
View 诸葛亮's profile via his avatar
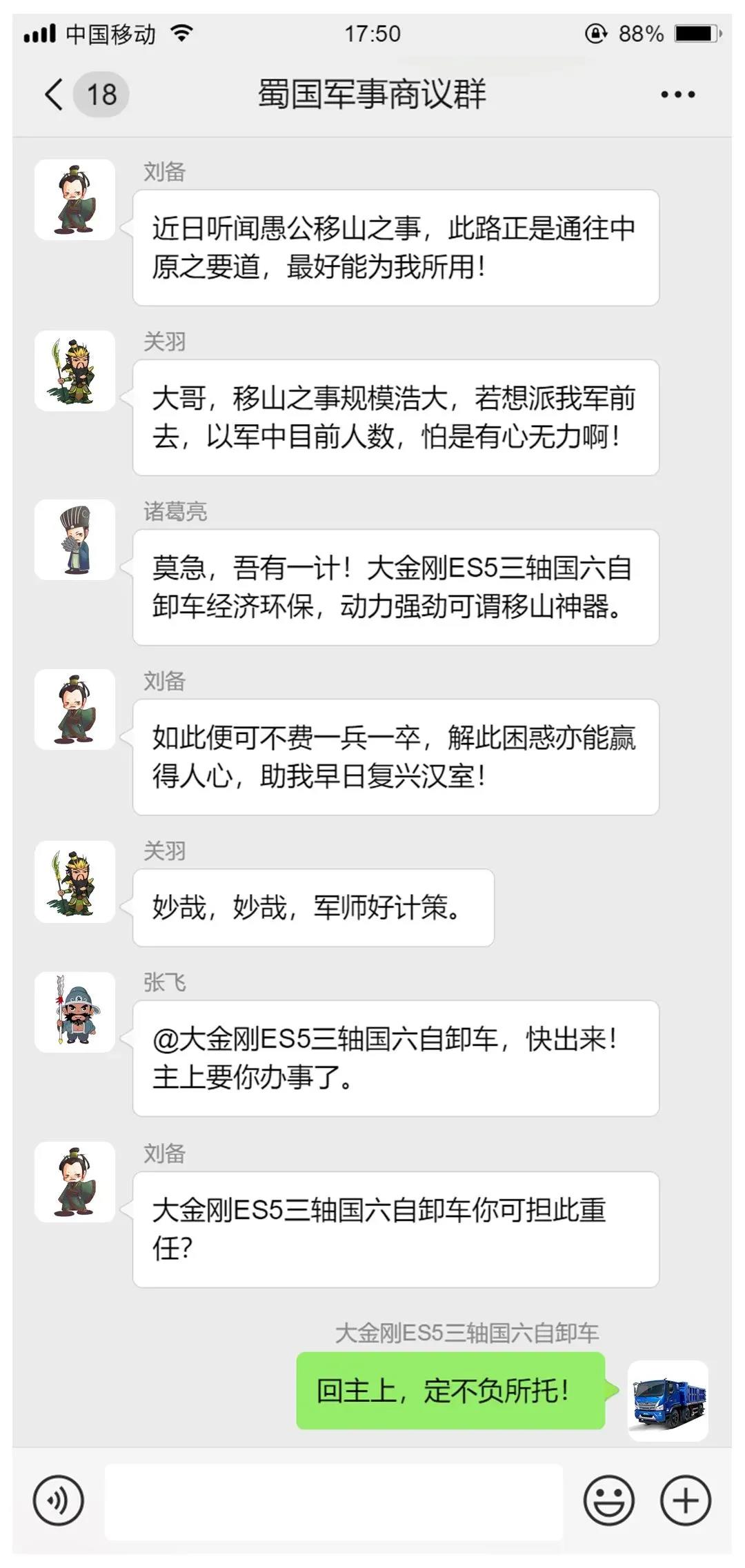coord(75,539)
